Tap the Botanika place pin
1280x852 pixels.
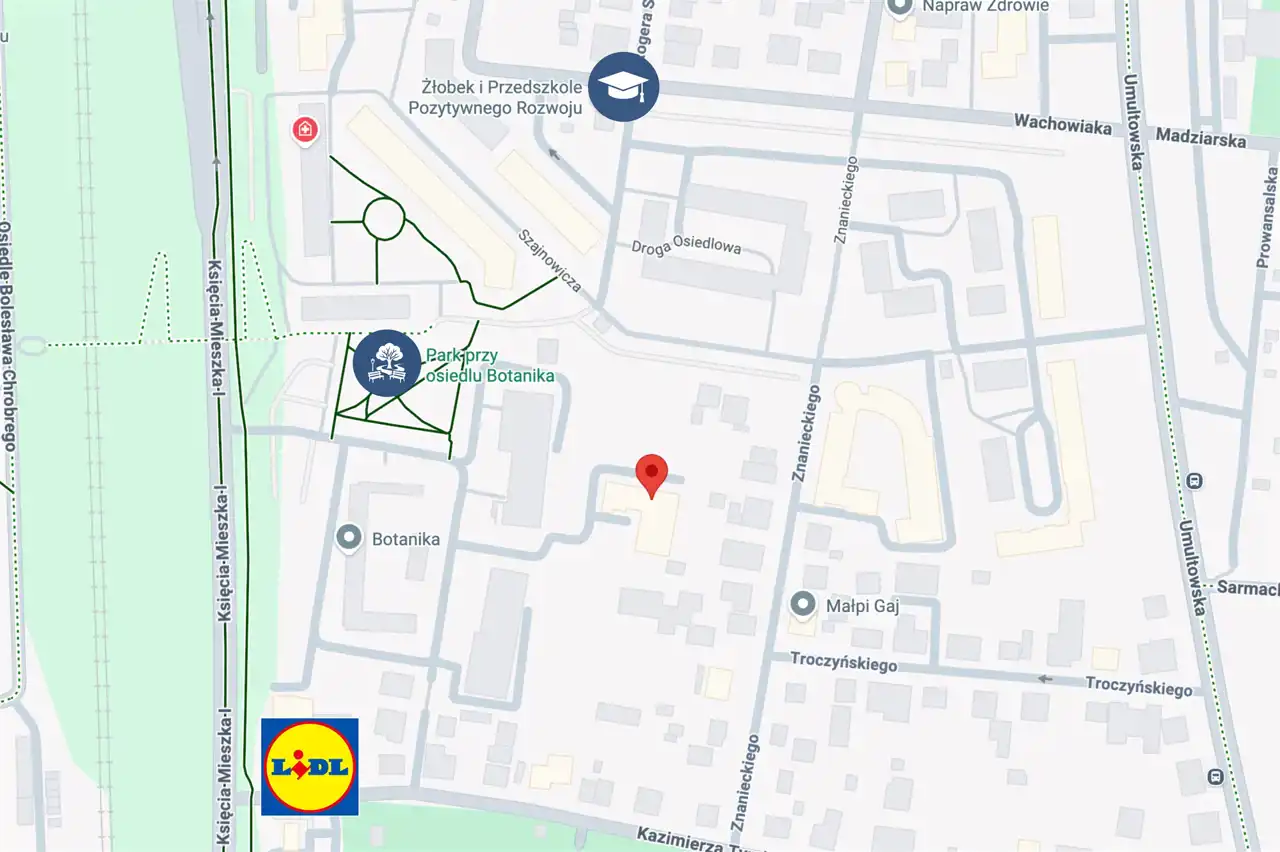click(x=349, y=538)
